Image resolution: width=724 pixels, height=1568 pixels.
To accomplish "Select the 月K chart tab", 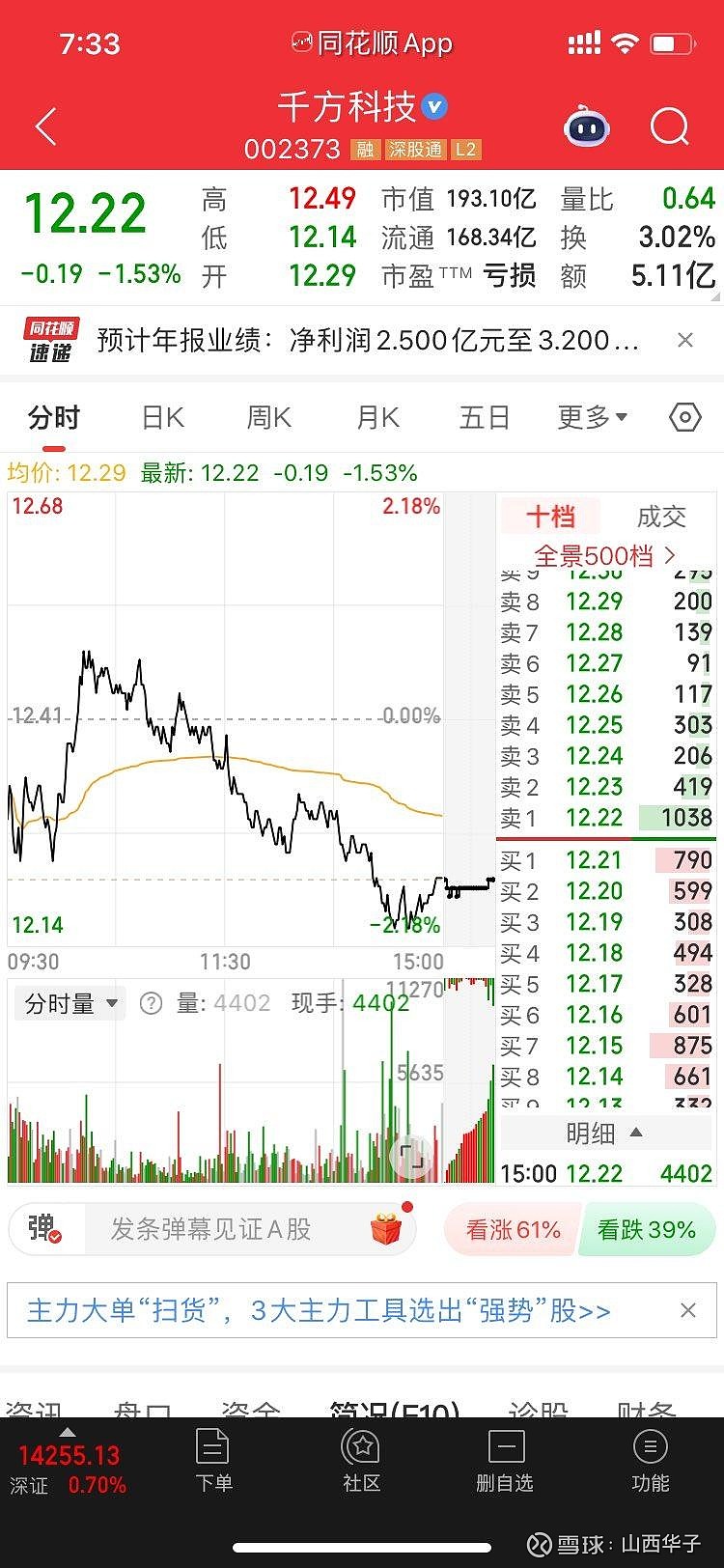I will coord(377,417).
